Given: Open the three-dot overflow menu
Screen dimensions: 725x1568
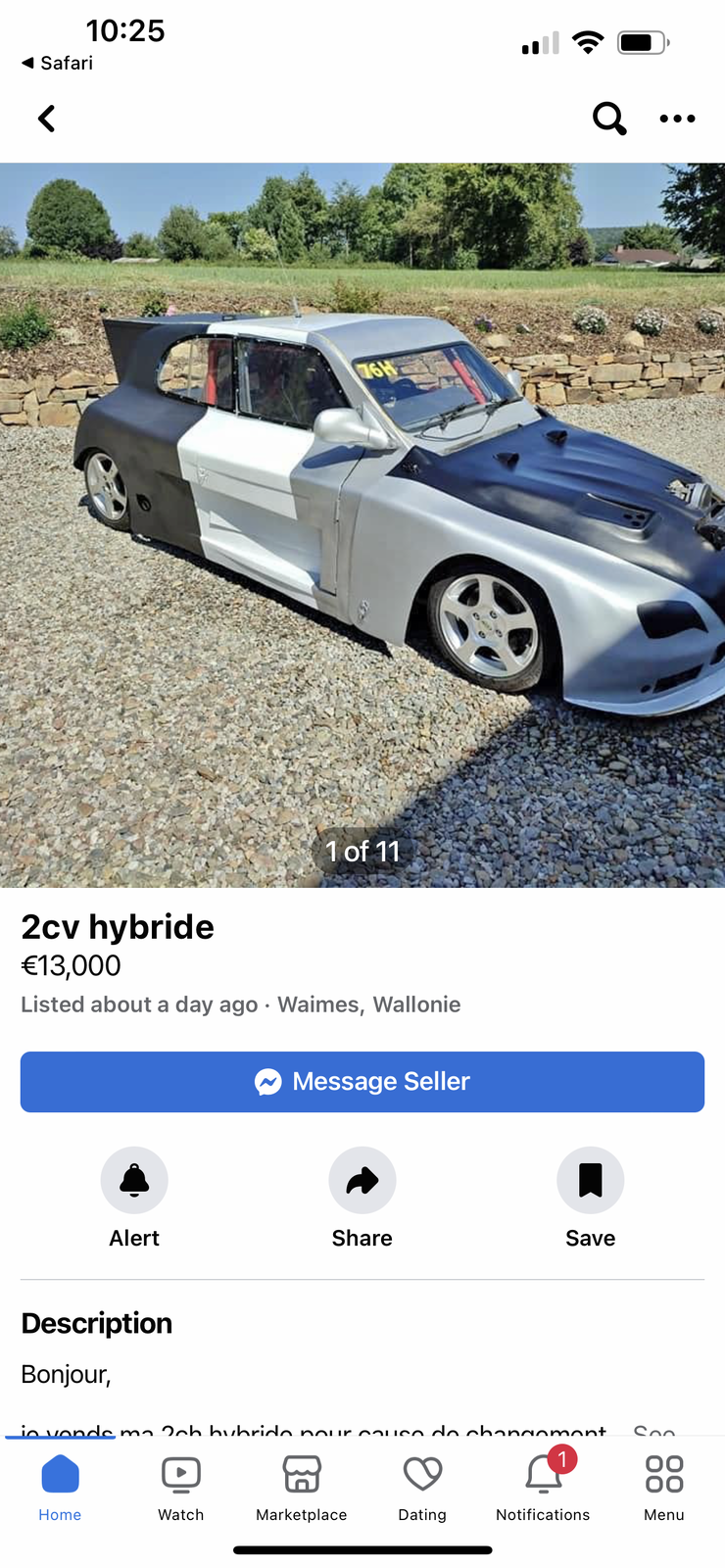Looking at the screenshot, I should click(677, 119).
